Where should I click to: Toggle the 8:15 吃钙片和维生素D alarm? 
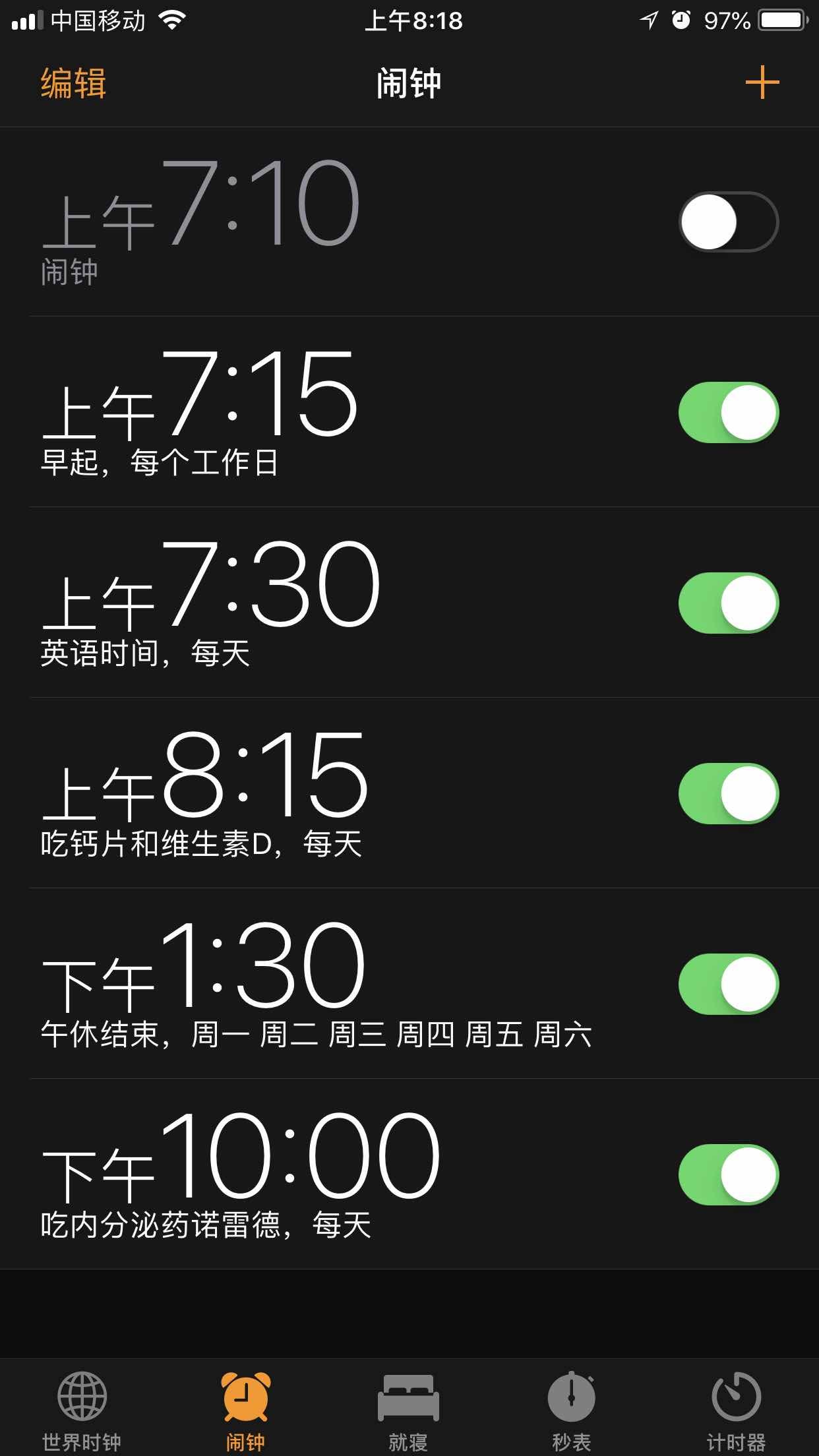[x=728, y=793]
